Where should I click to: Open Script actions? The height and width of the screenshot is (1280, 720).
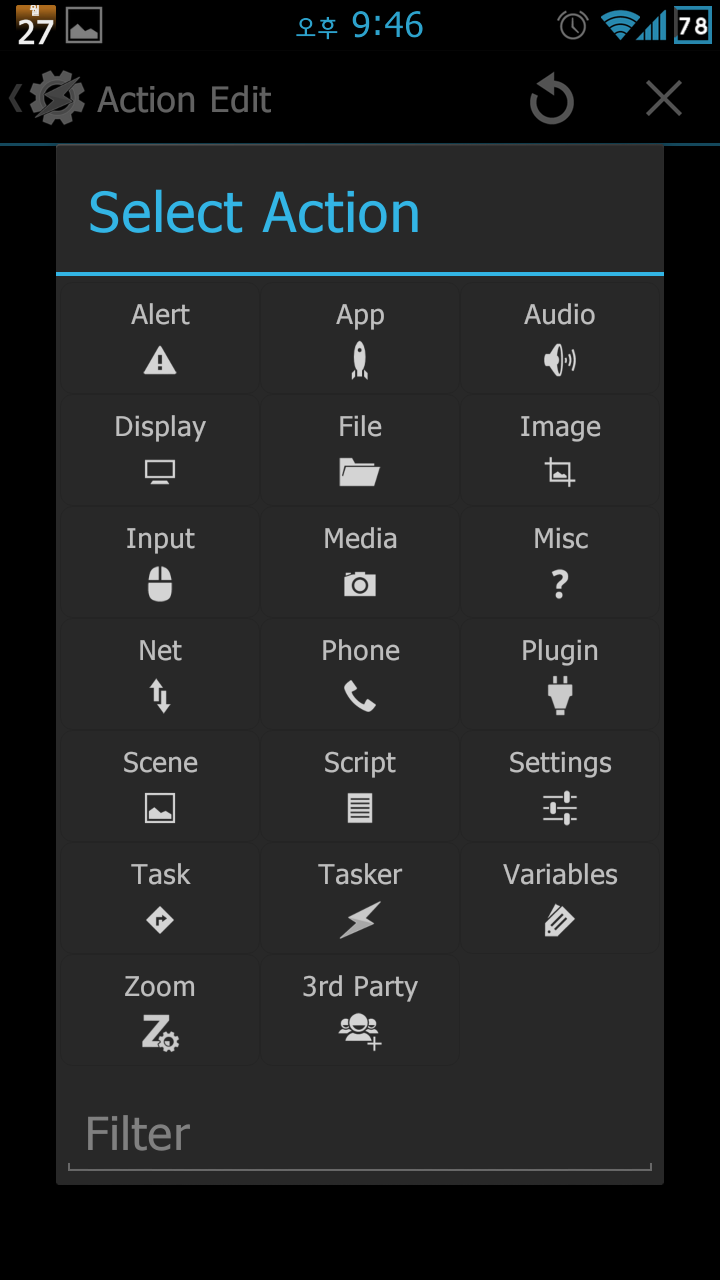(x=360, y=787)
